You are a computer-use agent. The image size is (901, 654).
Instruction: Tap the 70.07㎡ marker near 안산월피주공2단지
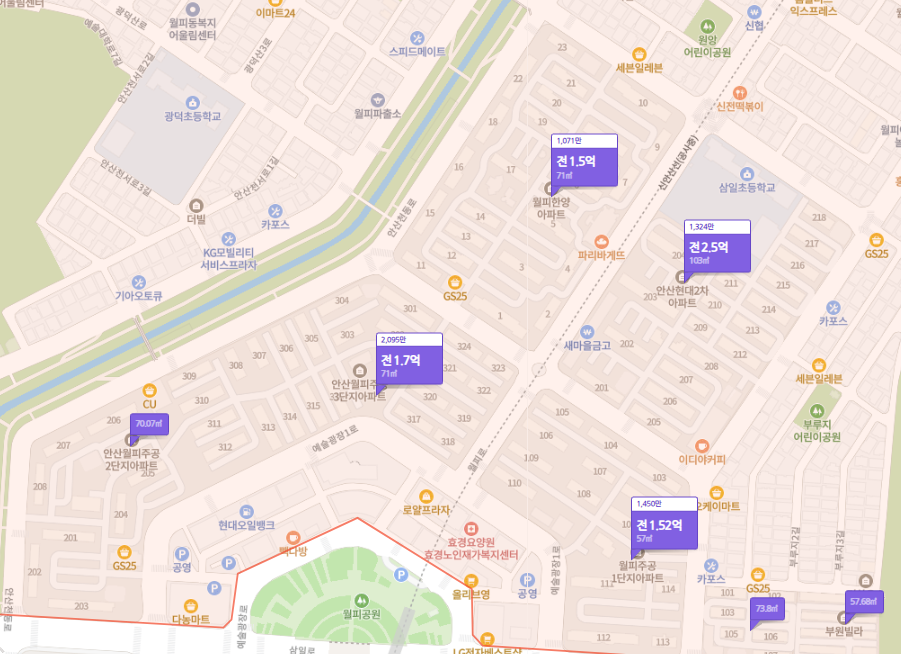150,424
